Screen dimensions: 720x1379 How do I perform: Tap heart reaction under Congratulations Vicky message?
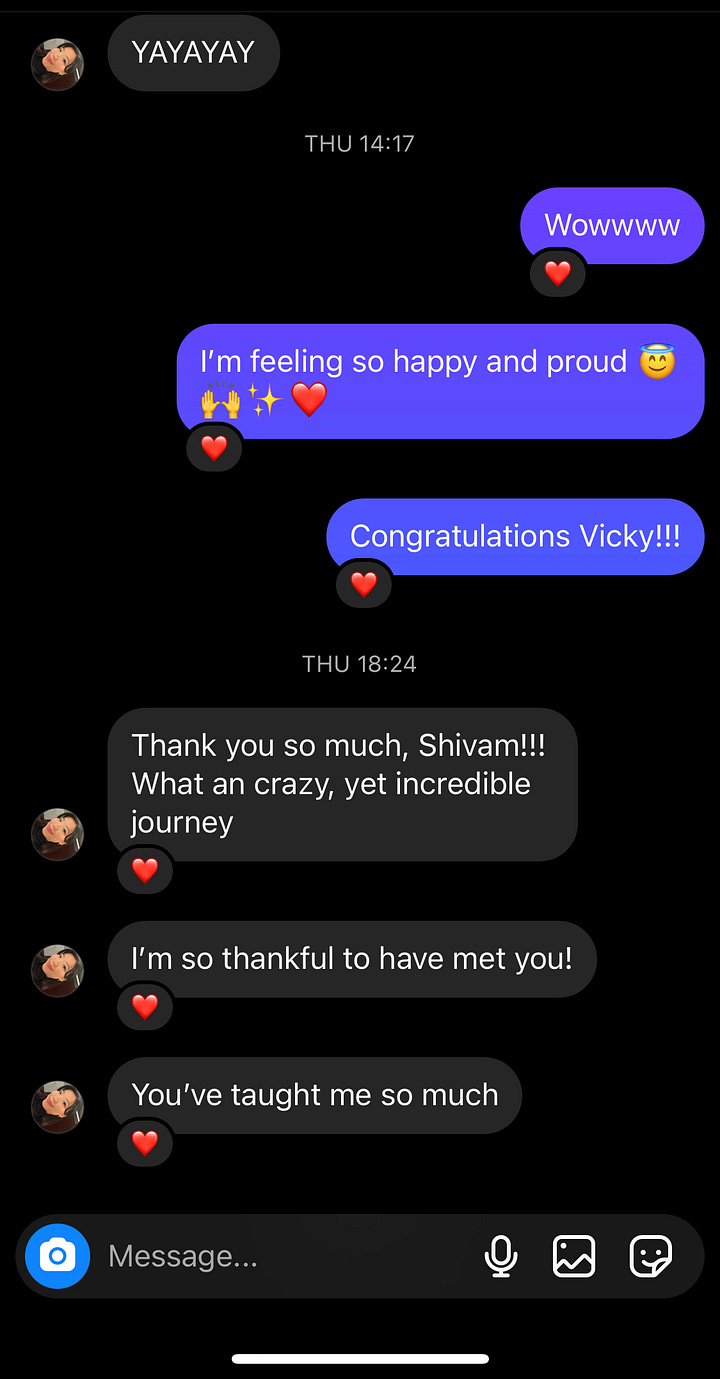point(363,584)
